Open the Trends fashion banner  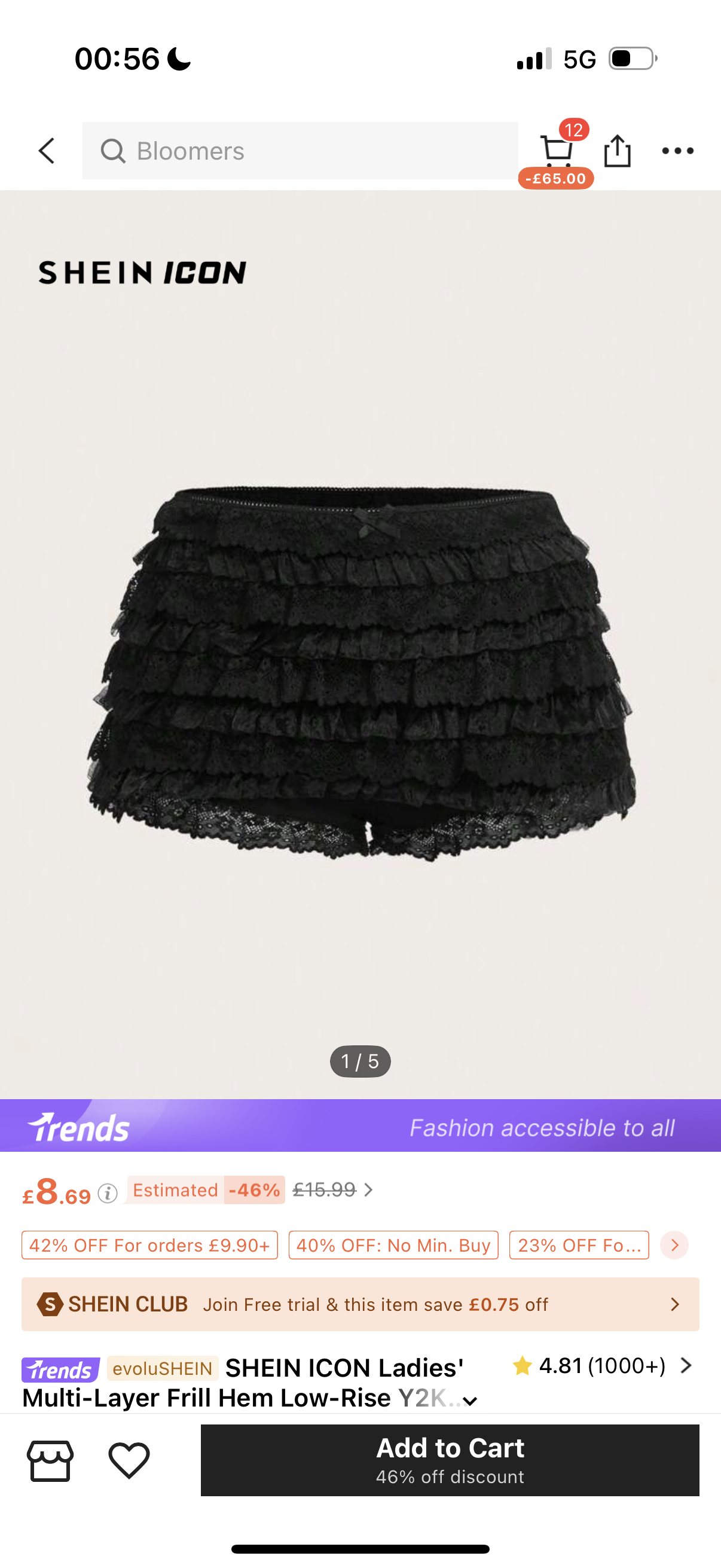click(x=360, y=1127)
